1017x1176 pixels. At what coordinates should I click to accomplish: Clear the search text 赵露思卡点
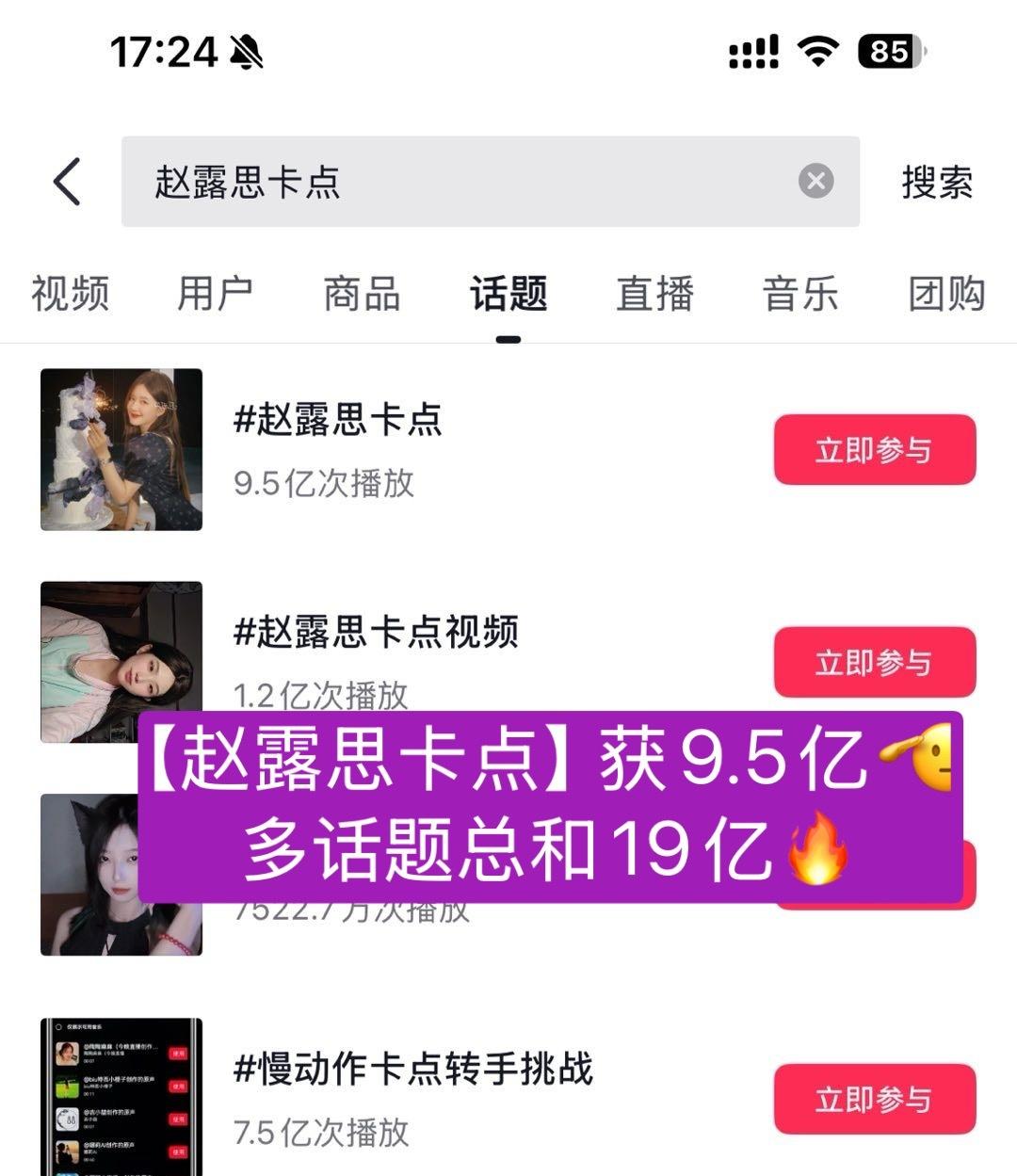click(x=815, y=181)
